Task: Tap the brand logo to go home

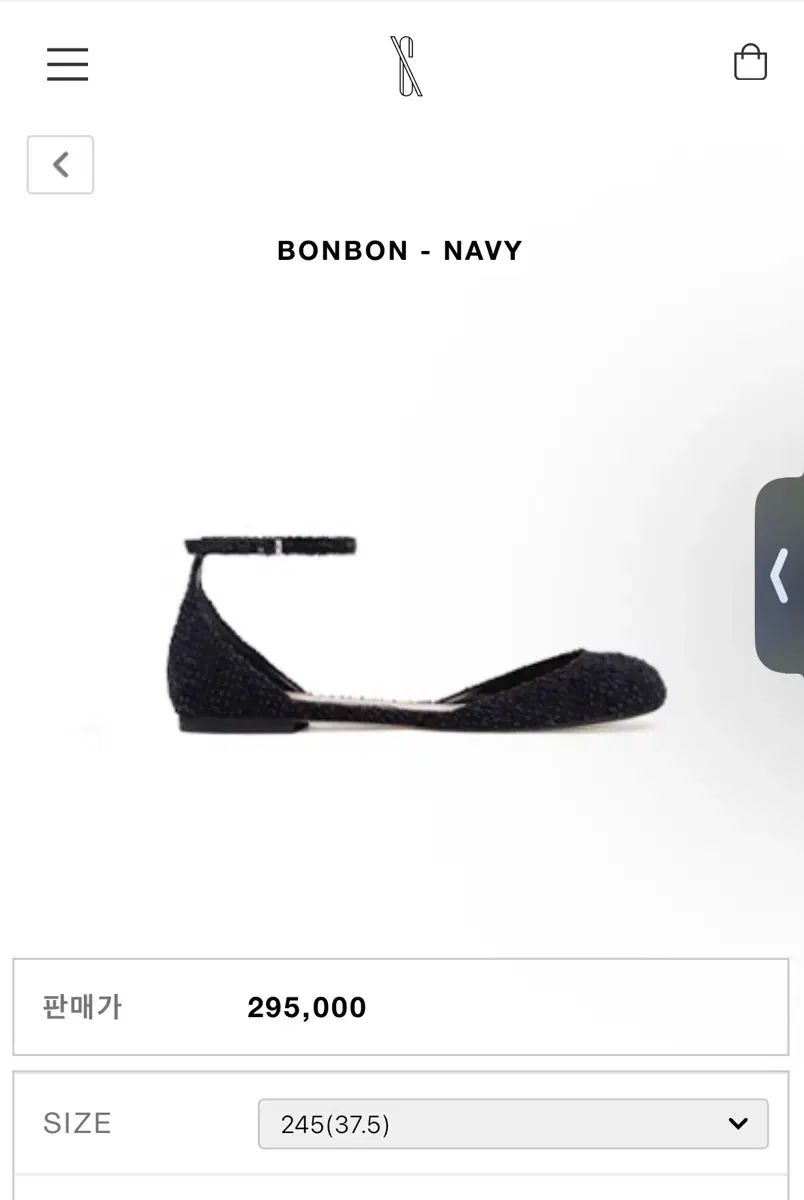Action: pos(405,66)
